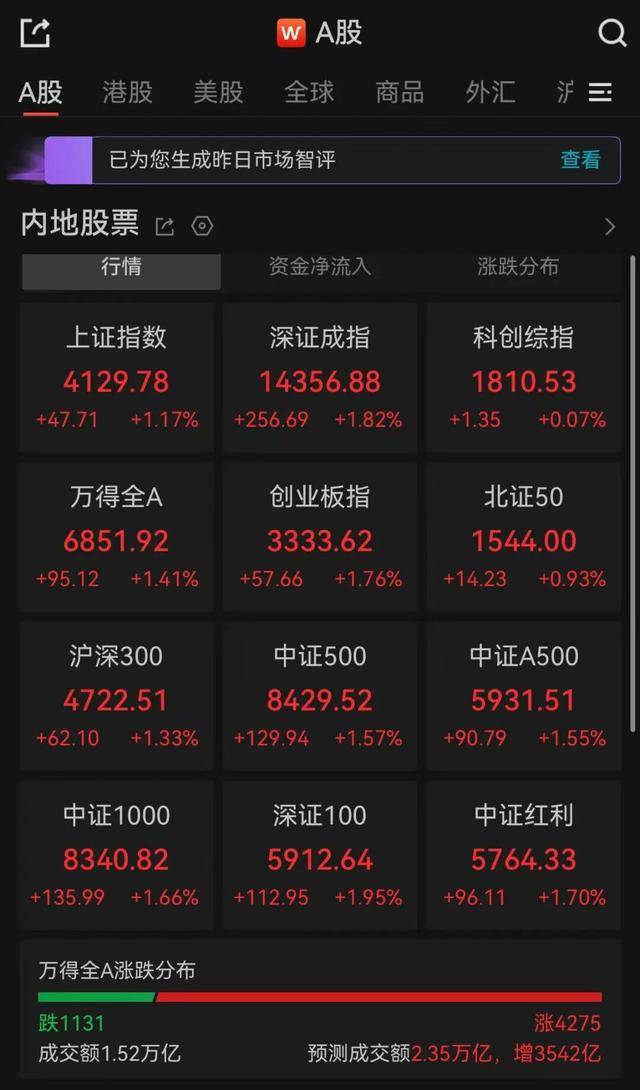Open the search magnifier
Viewport: 640px width, 1090px height.
tap(612, 33)
